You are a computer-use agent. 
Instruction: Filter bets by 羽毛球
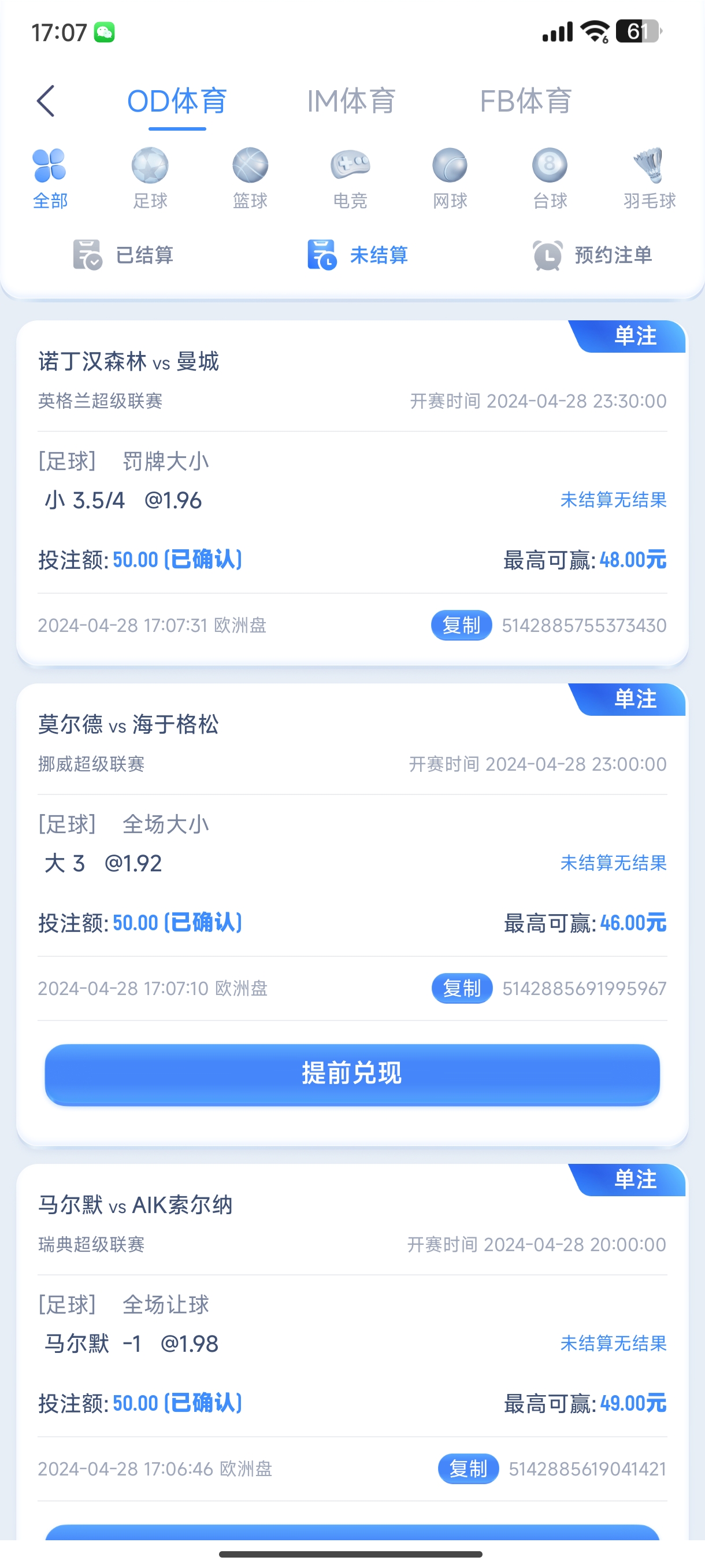[650, 177]
